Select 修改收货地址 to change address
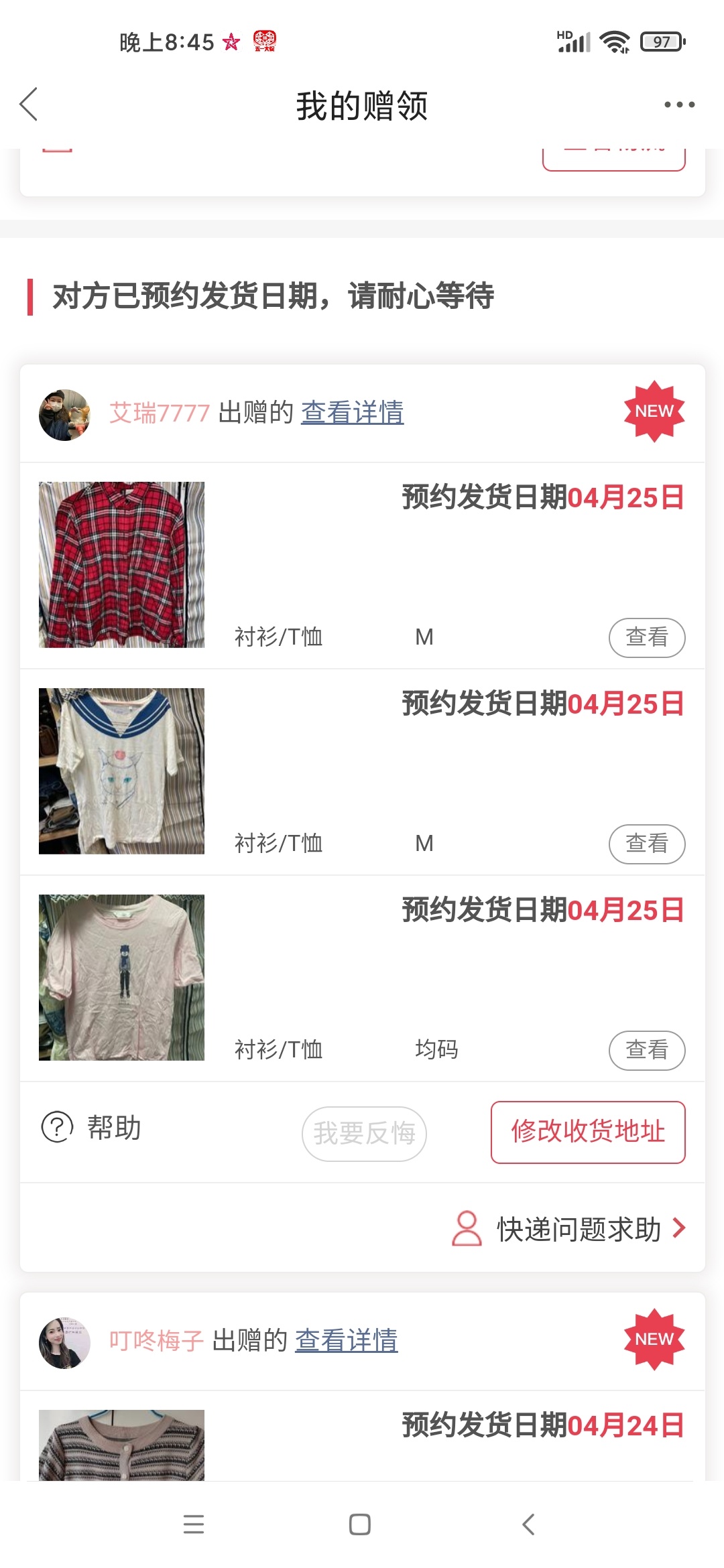The width and height of the screenshot is (724, 1568). (587, 1132)
